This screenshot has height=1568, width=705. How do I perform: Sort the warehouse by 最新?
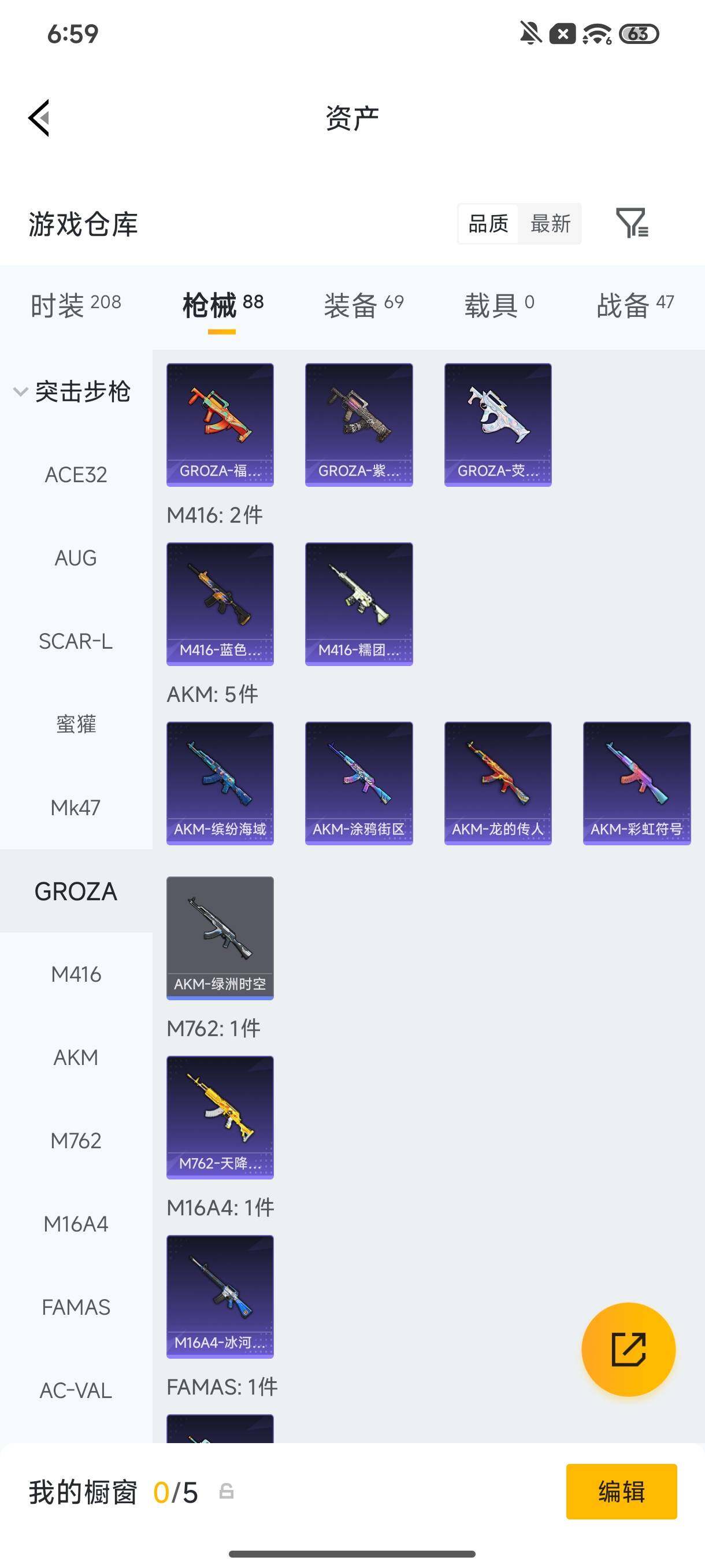550,223
